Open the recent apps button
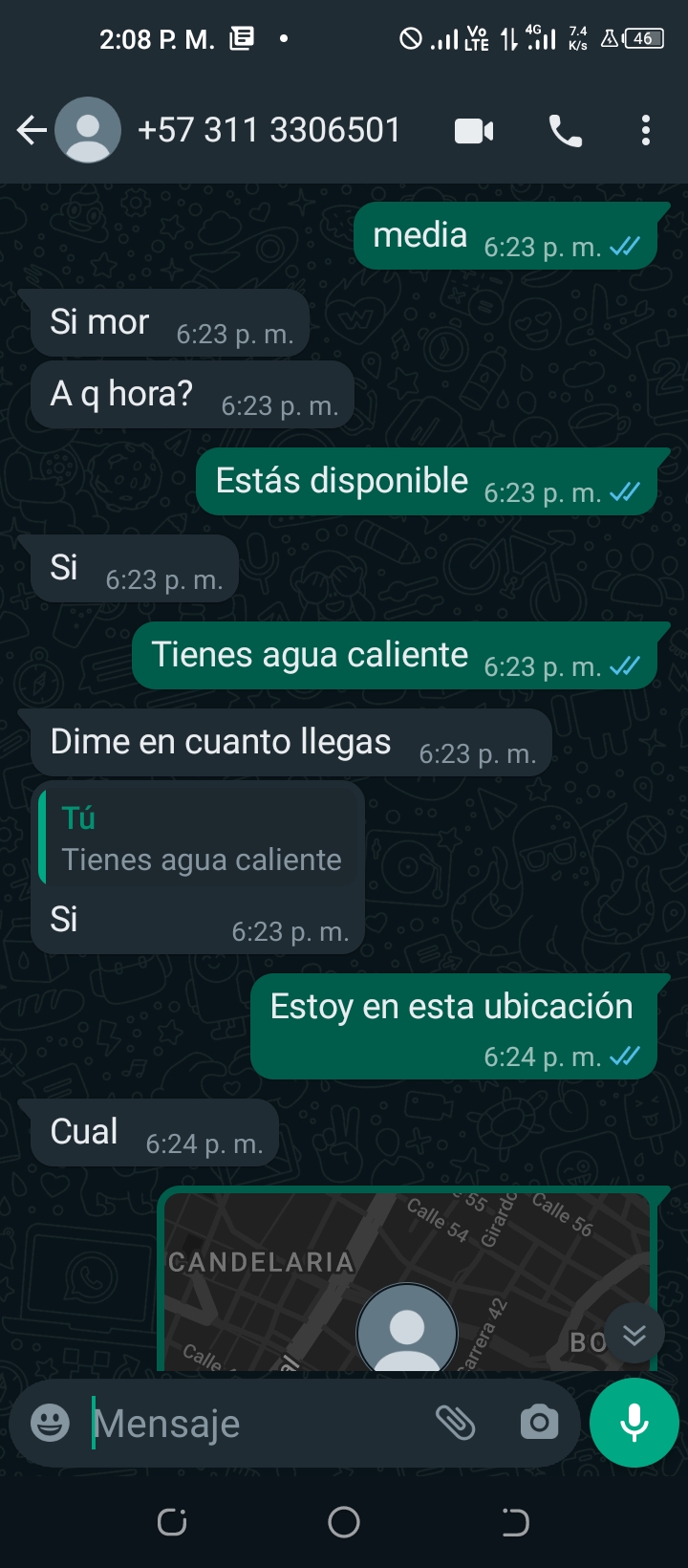The image size is (688, 1568). click(172, 1522)
